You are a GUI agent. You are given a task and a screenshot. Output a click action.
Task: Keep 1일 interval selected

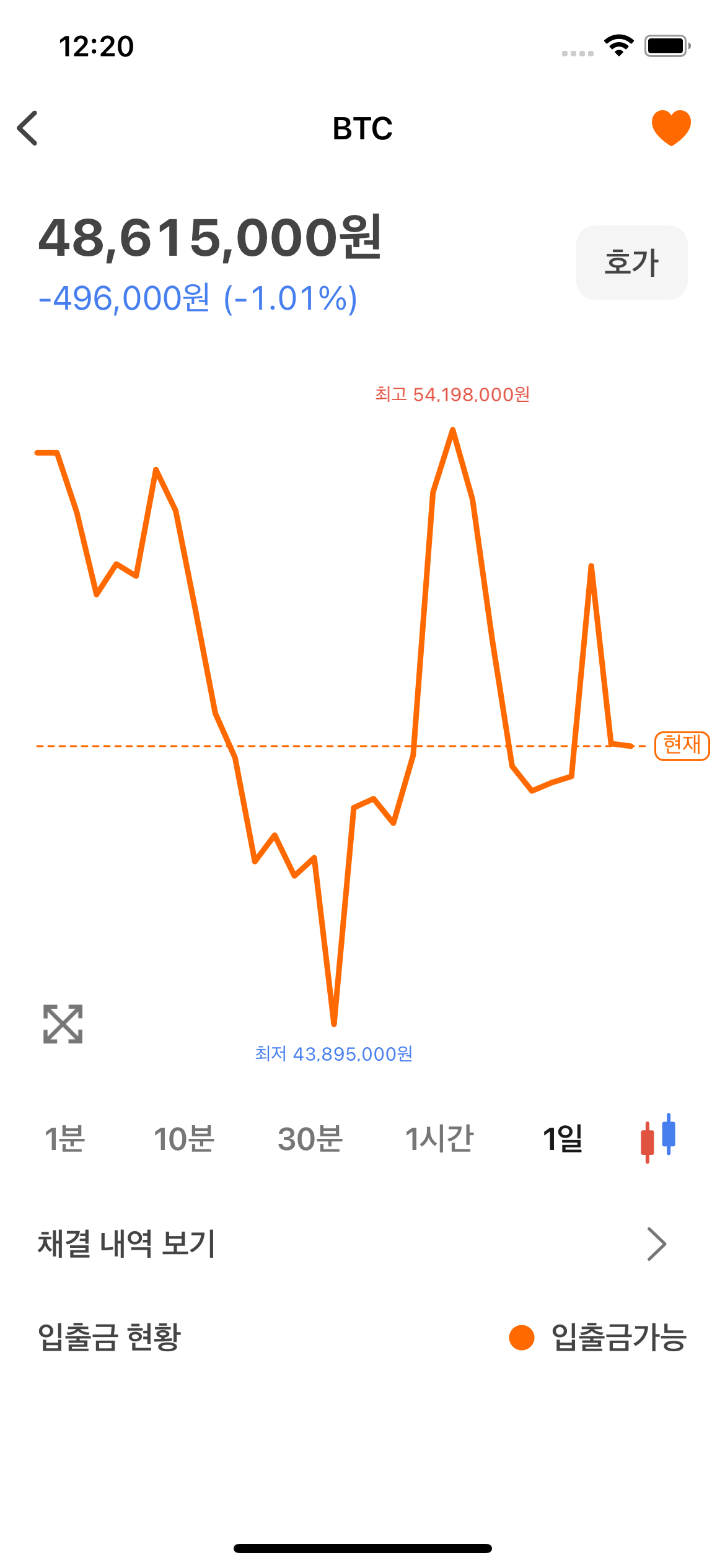562,1138
